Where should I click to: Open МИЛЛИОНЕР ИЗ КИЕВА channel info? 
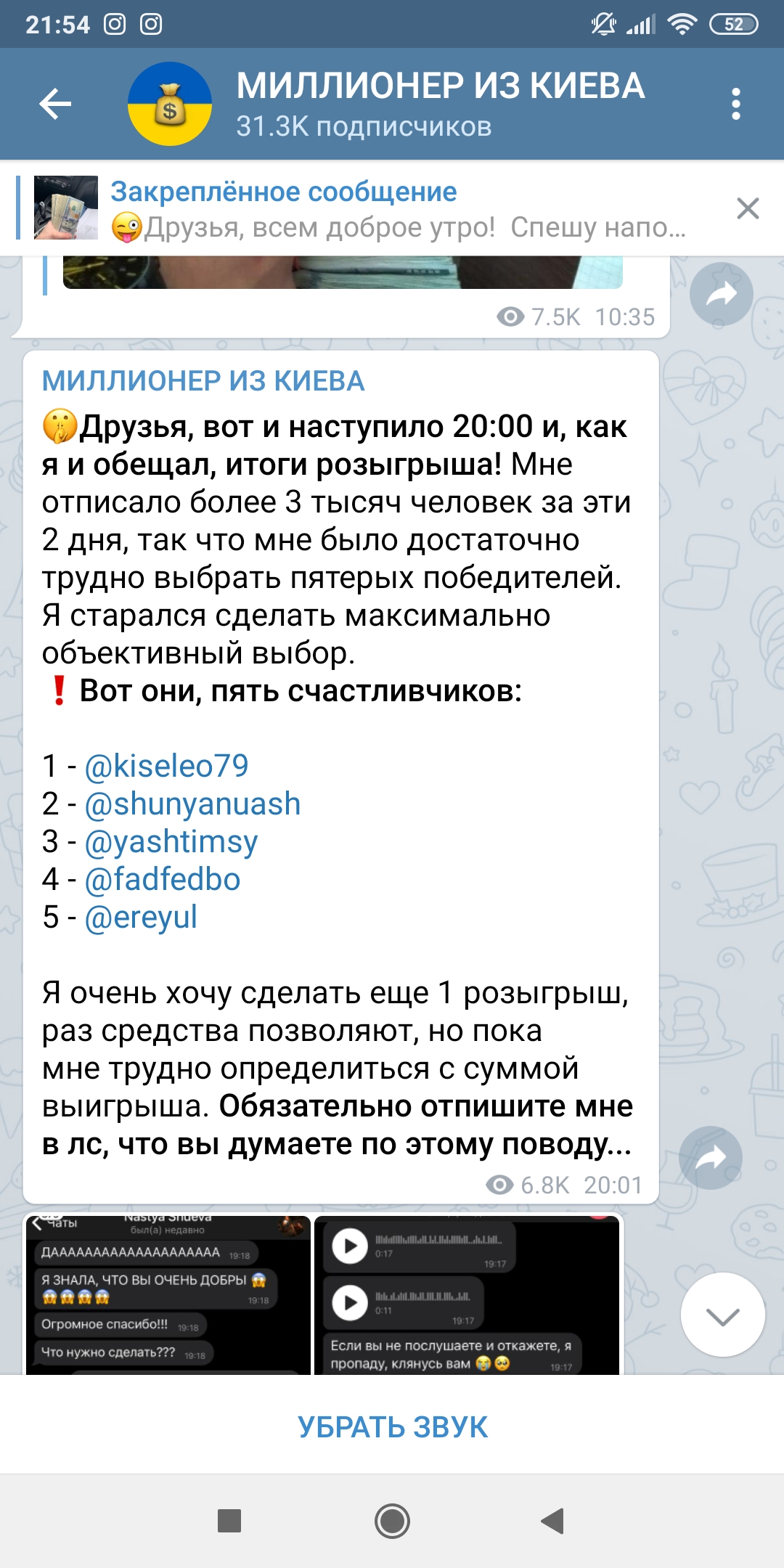(440, 104)
